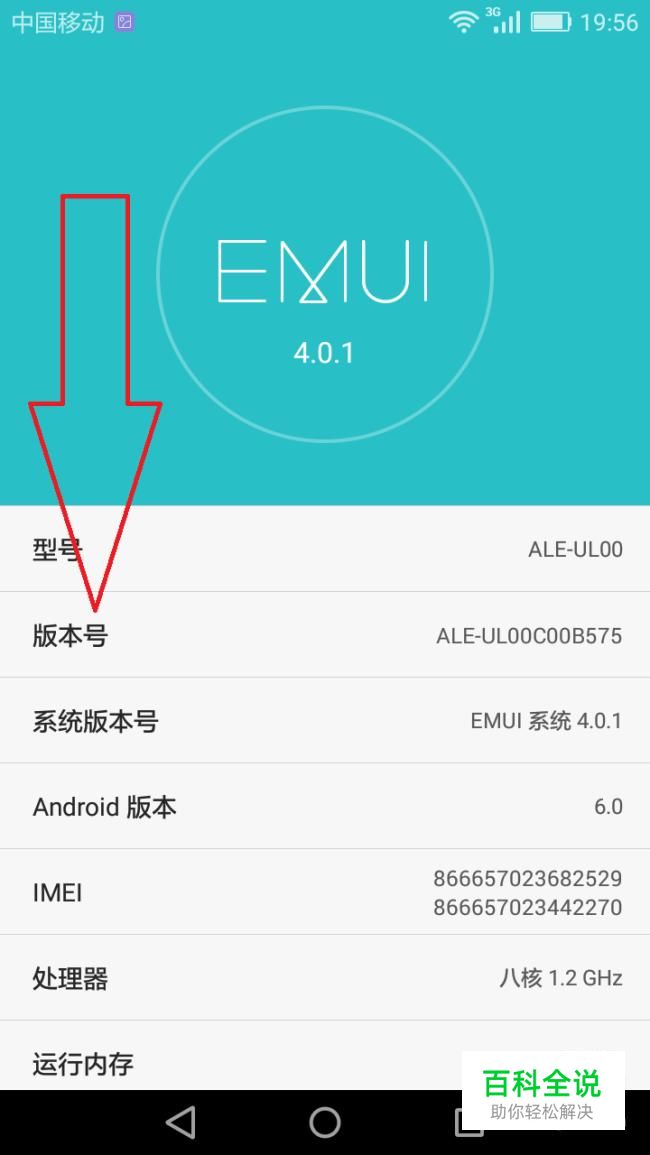The height and width of the screenshot is (1155, 650).
Task: Tap the Android 版本 row
Action: click(325, 807)
